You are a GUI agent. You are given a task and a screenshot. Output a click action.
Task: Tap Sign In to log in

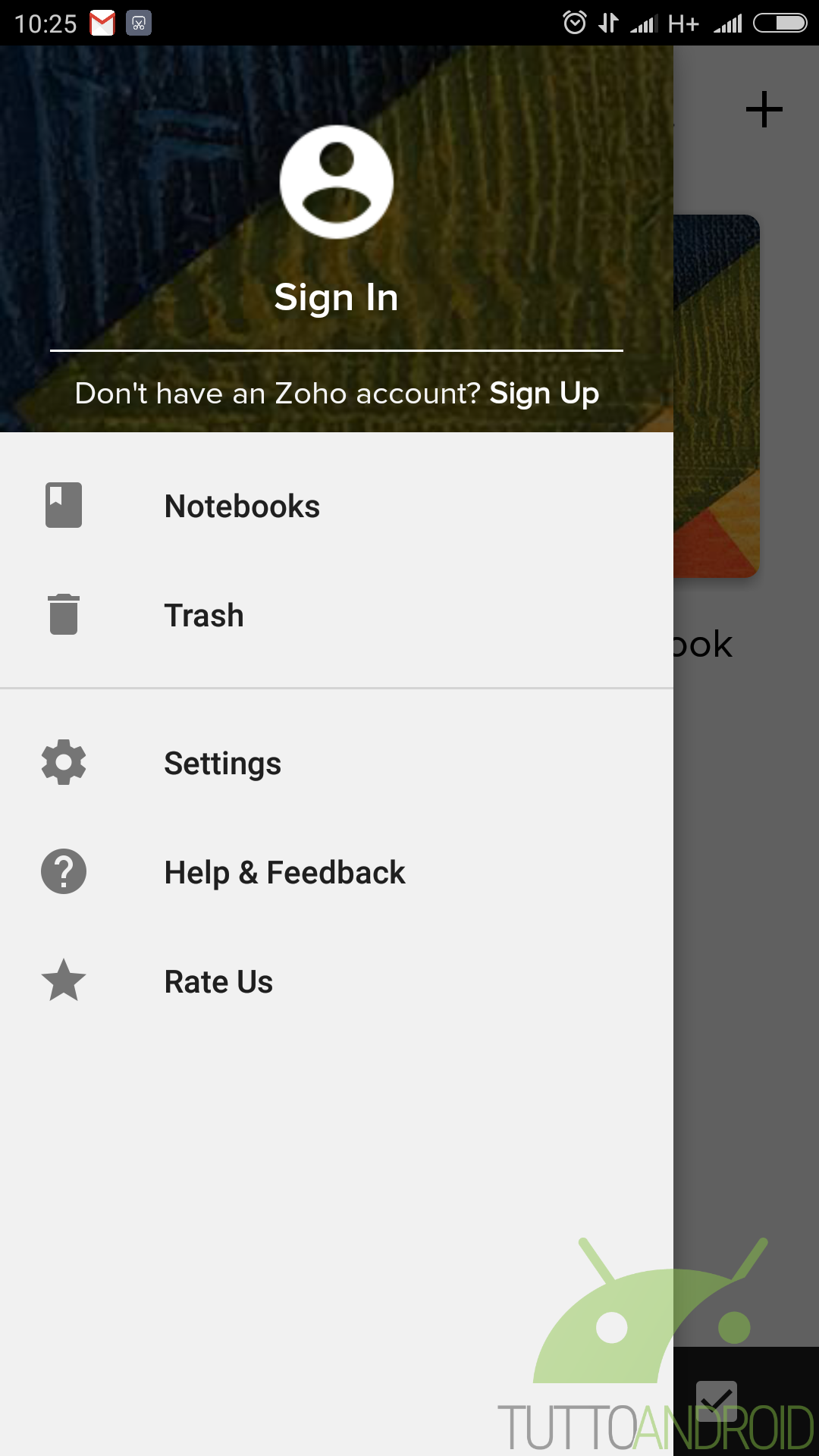pos(336,298)
